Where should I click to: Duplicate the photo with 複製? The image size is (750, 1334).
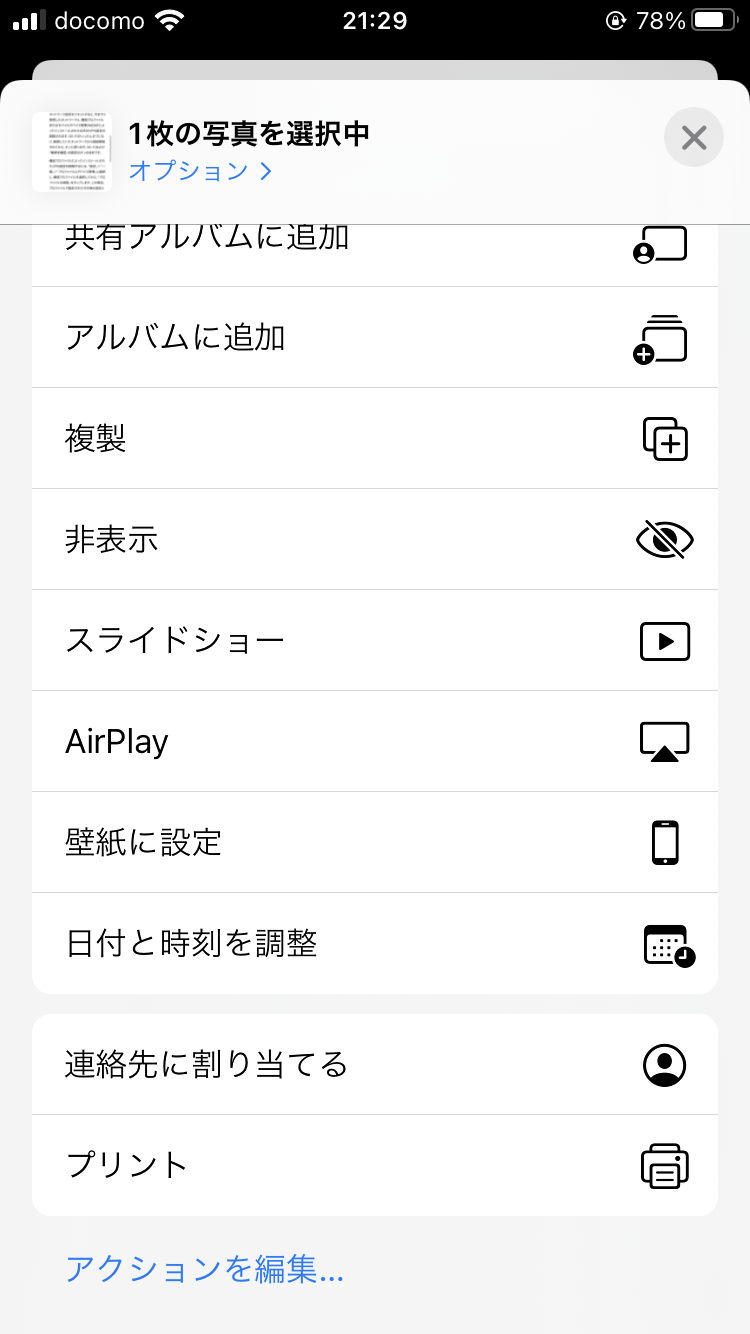coord(374,439)
